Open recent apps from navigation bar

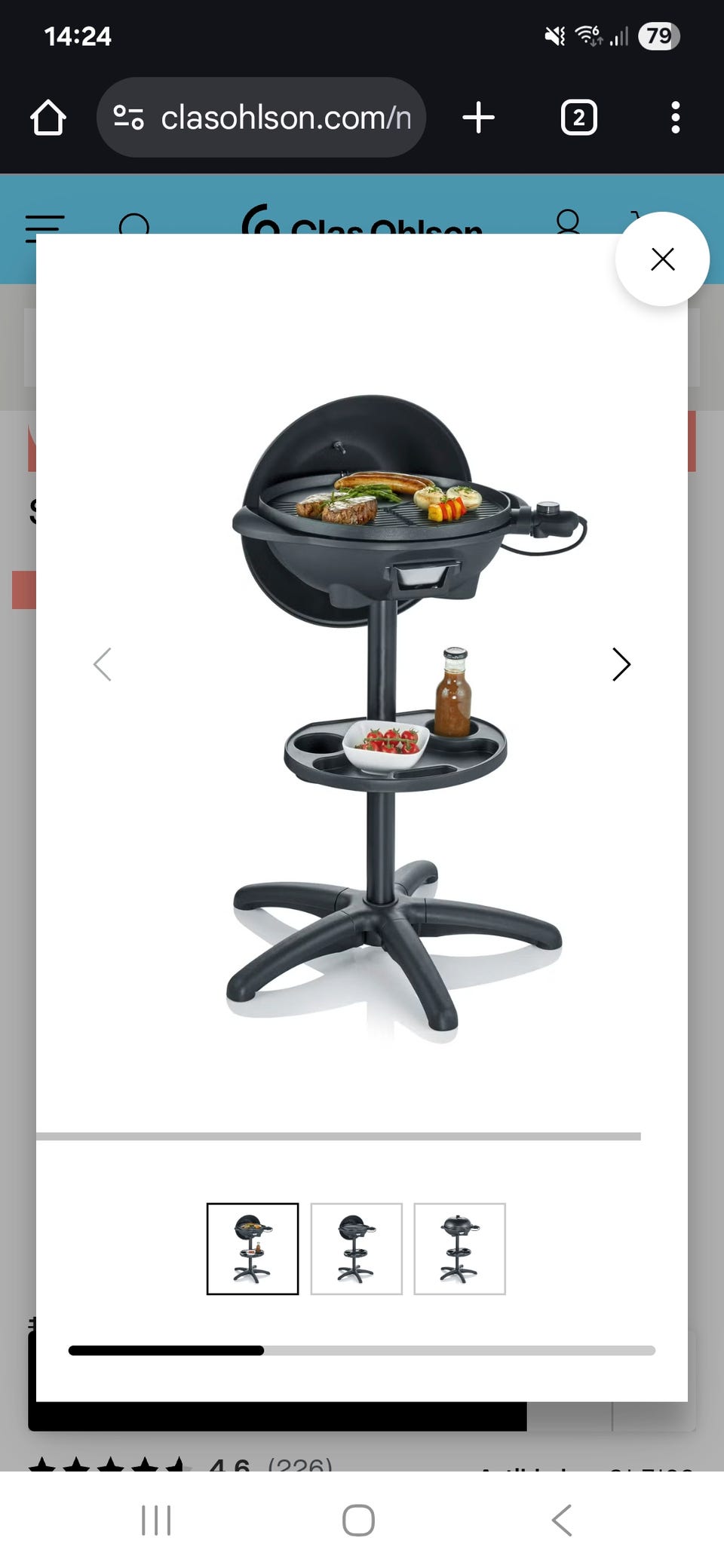pyautogui.click(x=156, y=1520)
